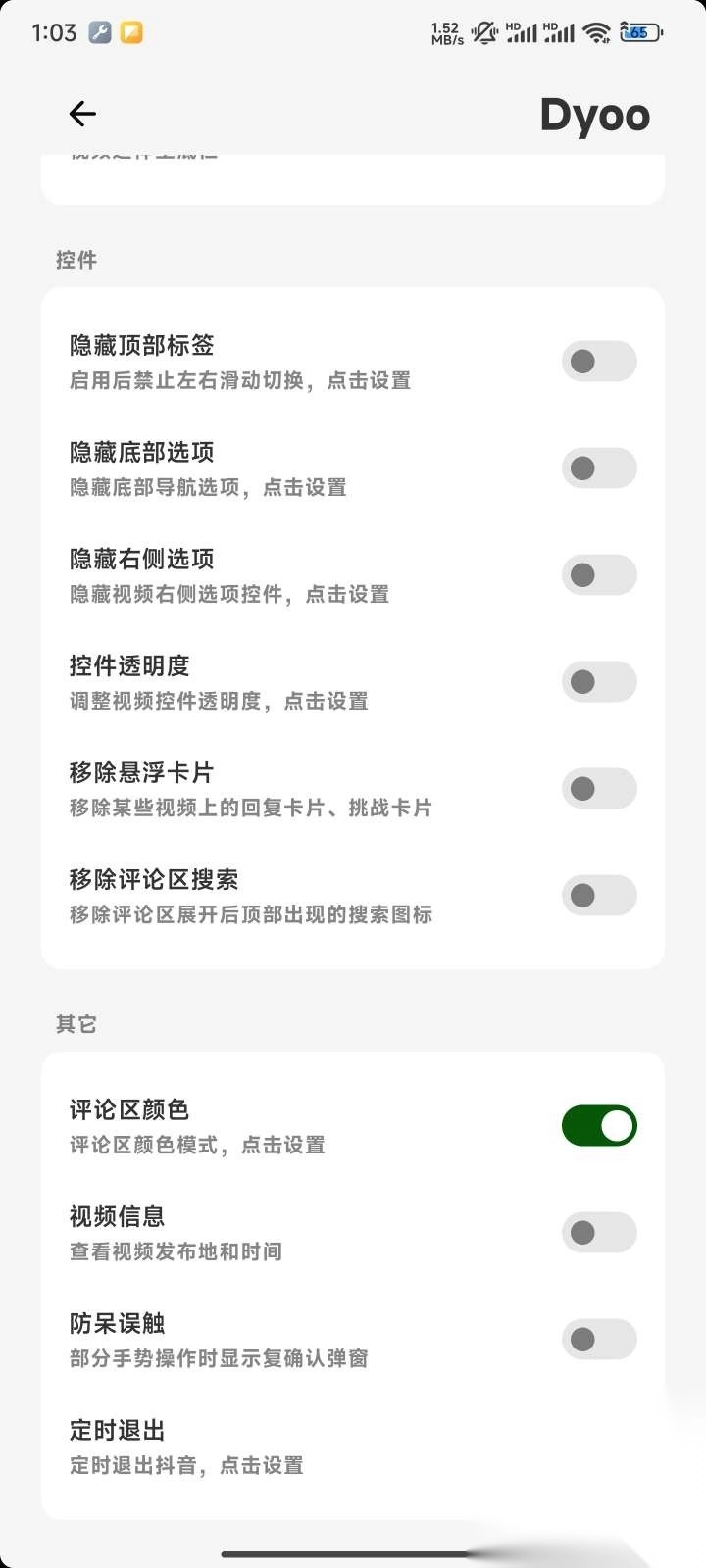Enable the 隐藏顶部标签 switch
The image size is (706, 1568).
pyautogui.click(x=599, y=361)
